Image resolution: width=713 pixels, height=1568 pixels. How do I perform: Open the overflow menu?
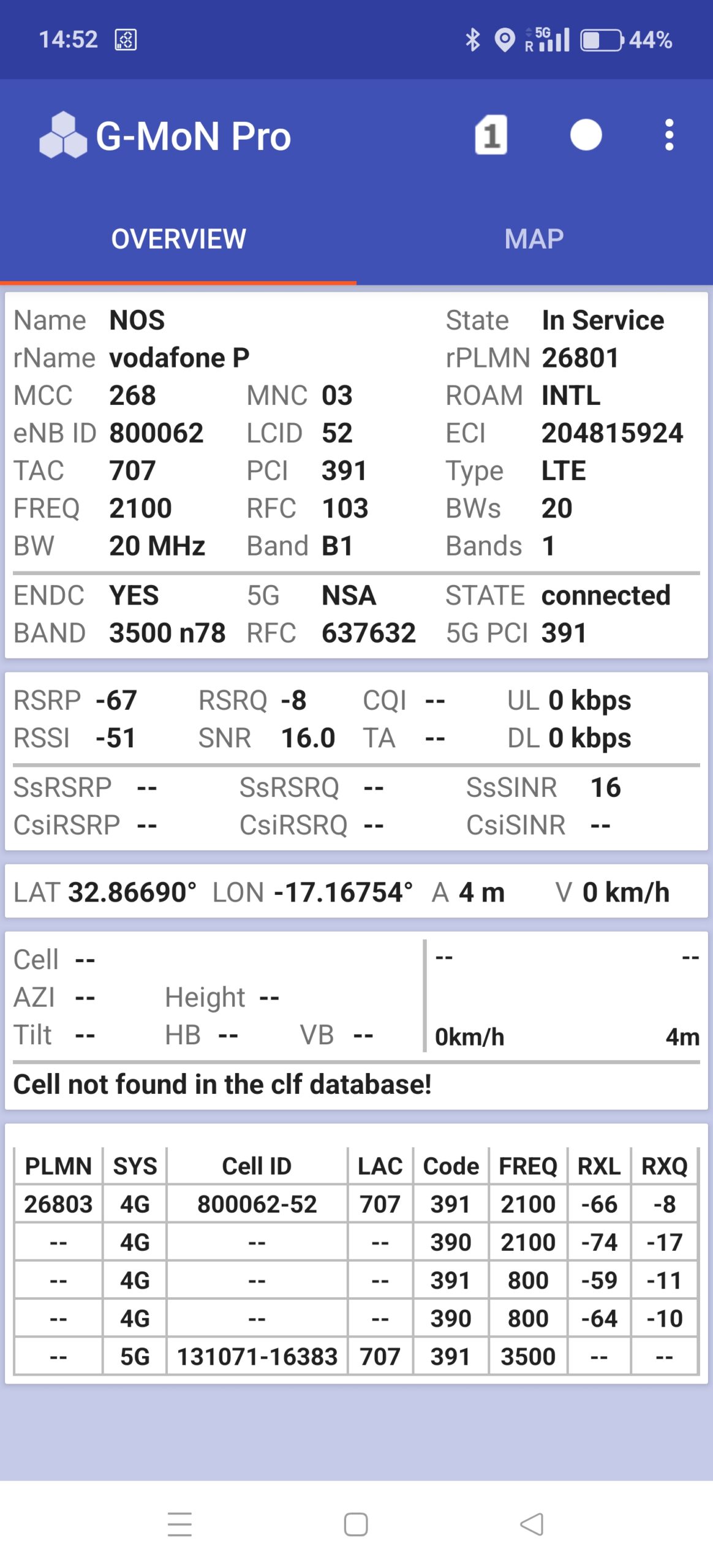669,135
